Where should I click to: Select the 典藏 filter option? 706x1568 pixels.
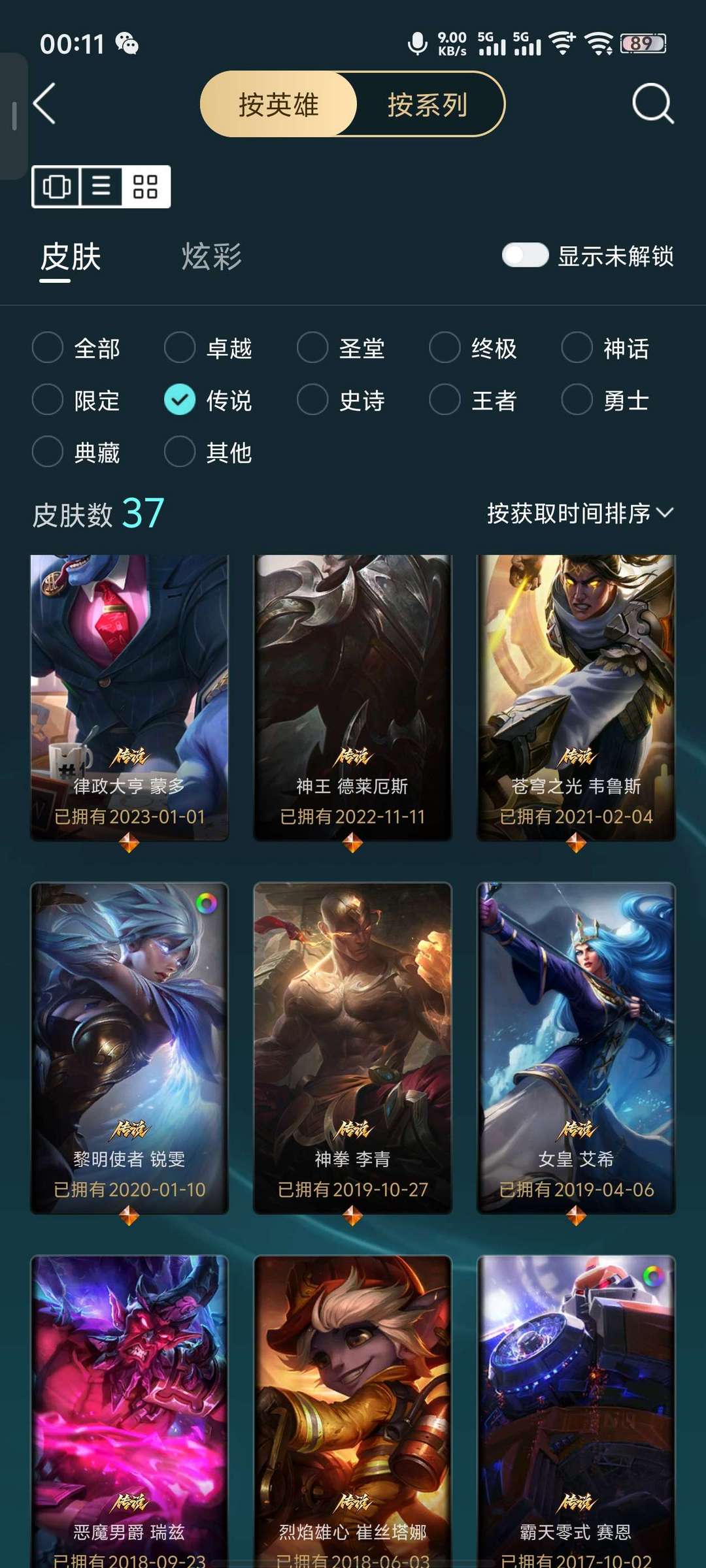tap(76, 452)
